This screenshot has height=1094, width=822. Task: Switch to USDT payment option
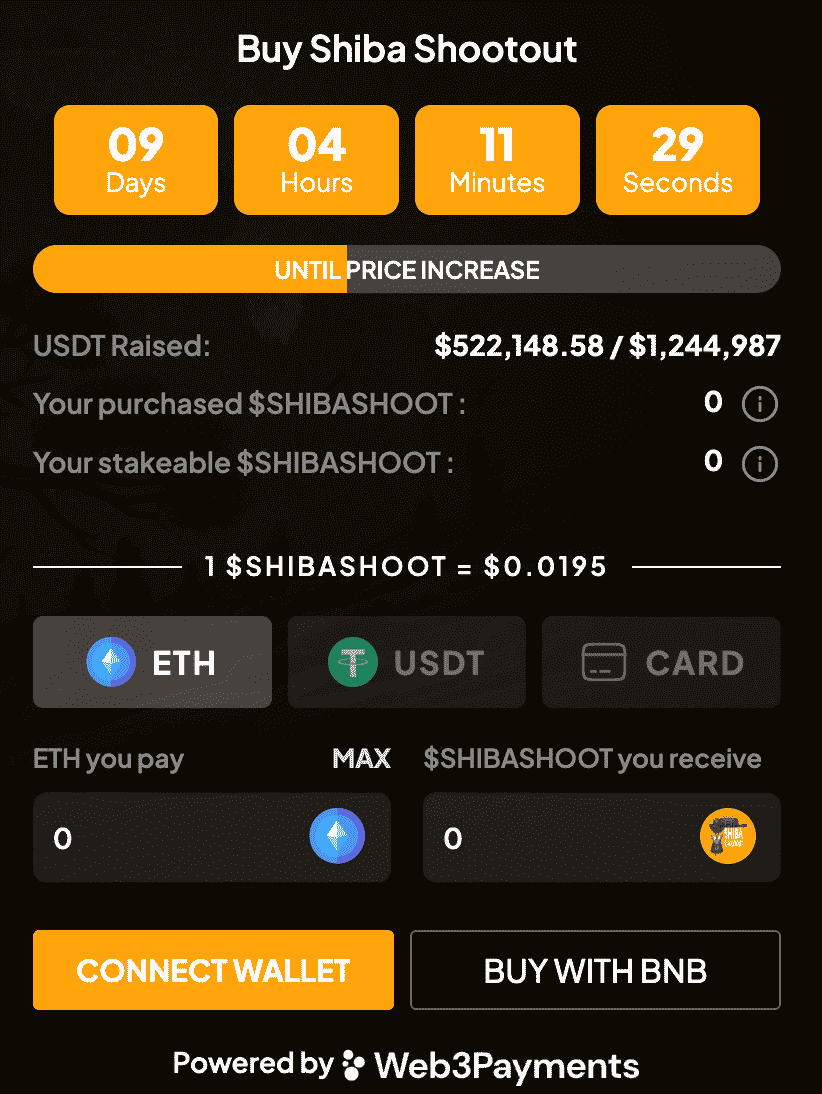click(x=407, y=662)
